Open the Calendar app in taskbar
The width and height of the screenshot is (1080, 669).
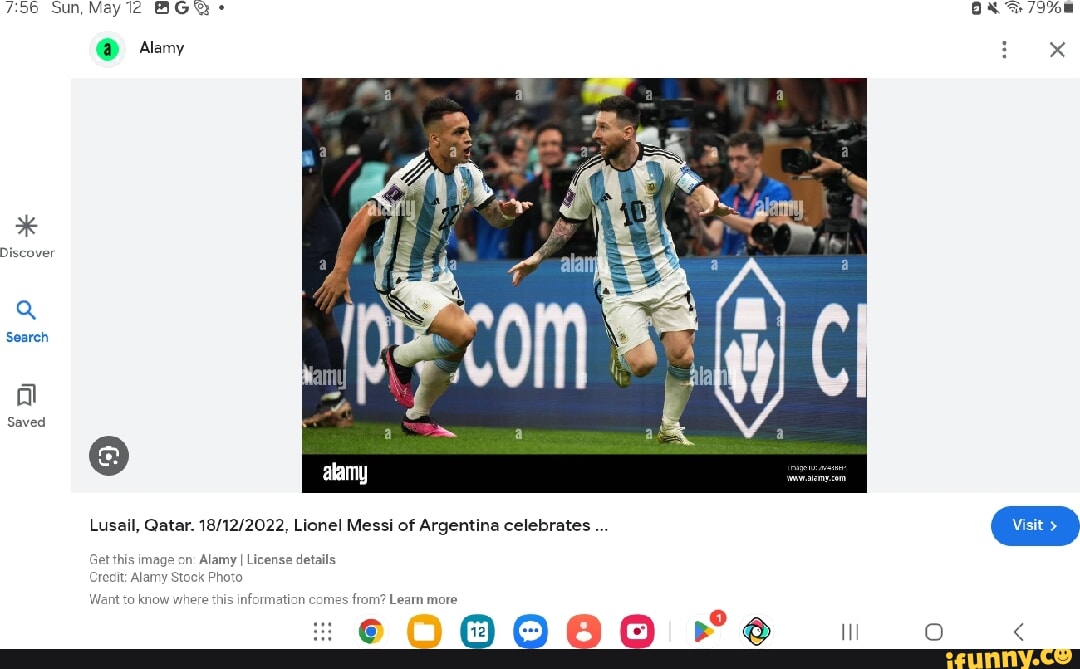click(x=477, y=631)
